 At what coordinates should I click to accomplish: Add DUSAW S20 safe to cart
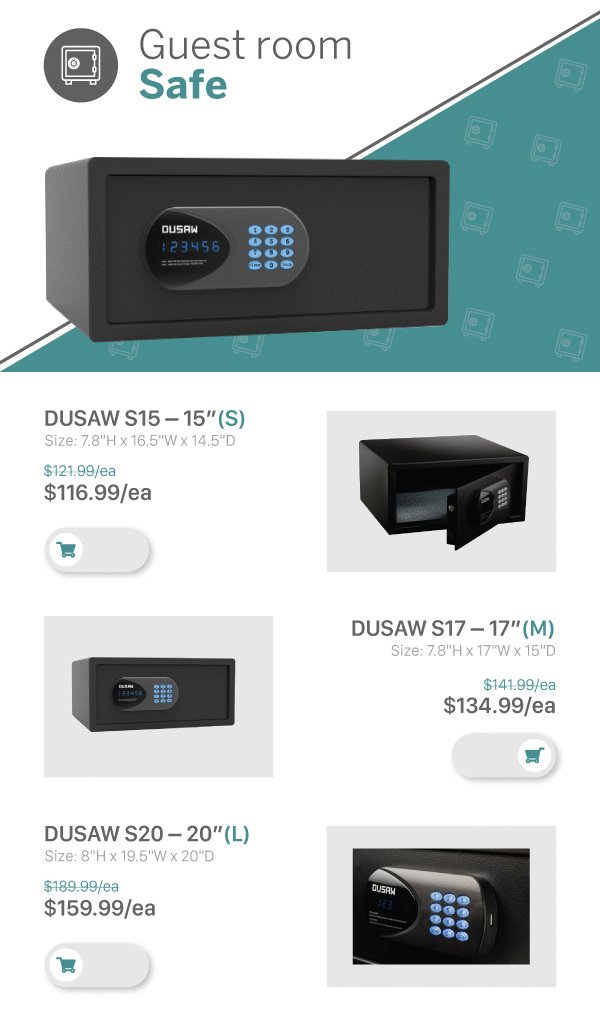click(x=97, y=965)
